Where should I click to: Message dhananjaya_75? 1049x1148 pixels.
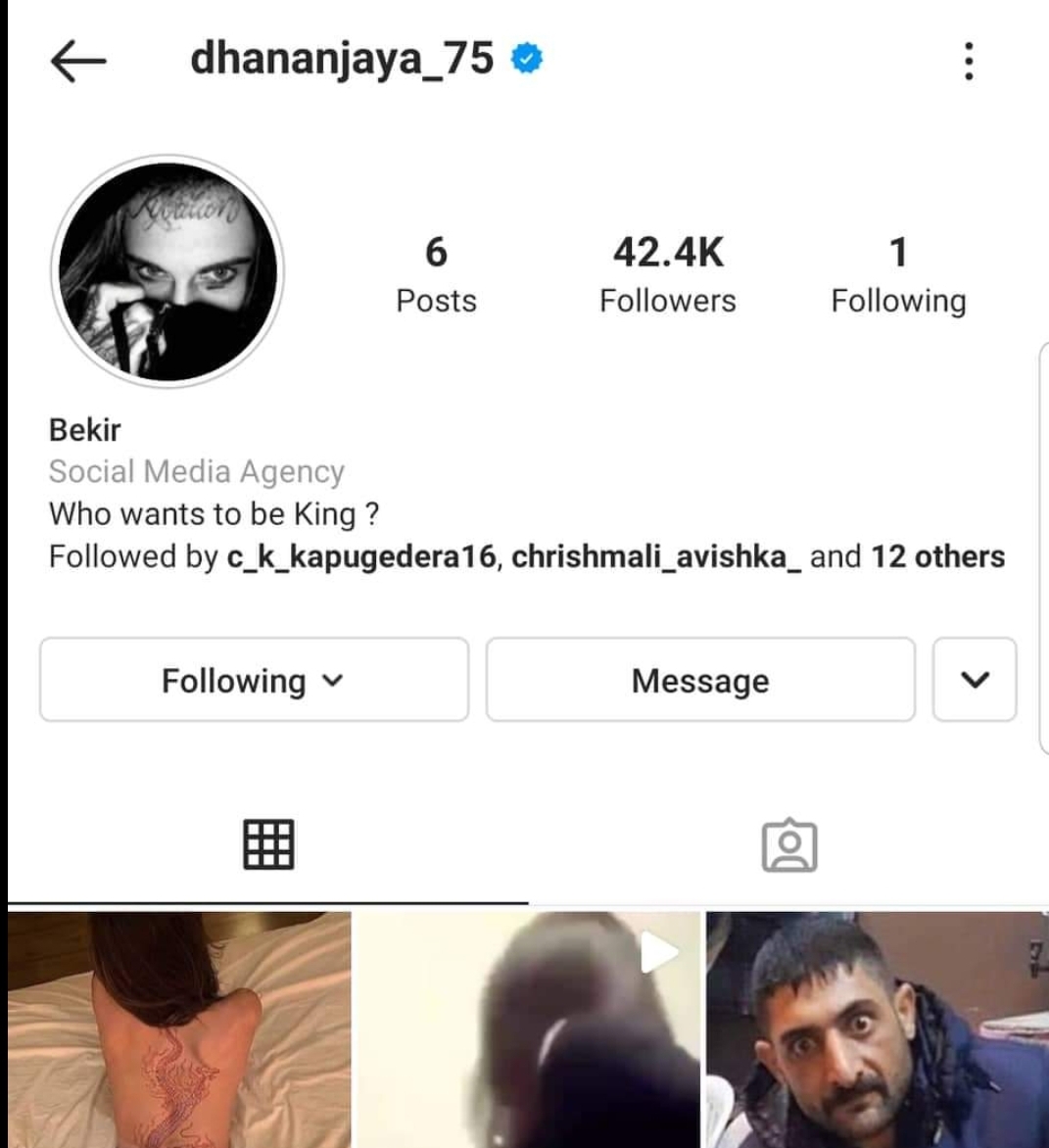(700, 680)
